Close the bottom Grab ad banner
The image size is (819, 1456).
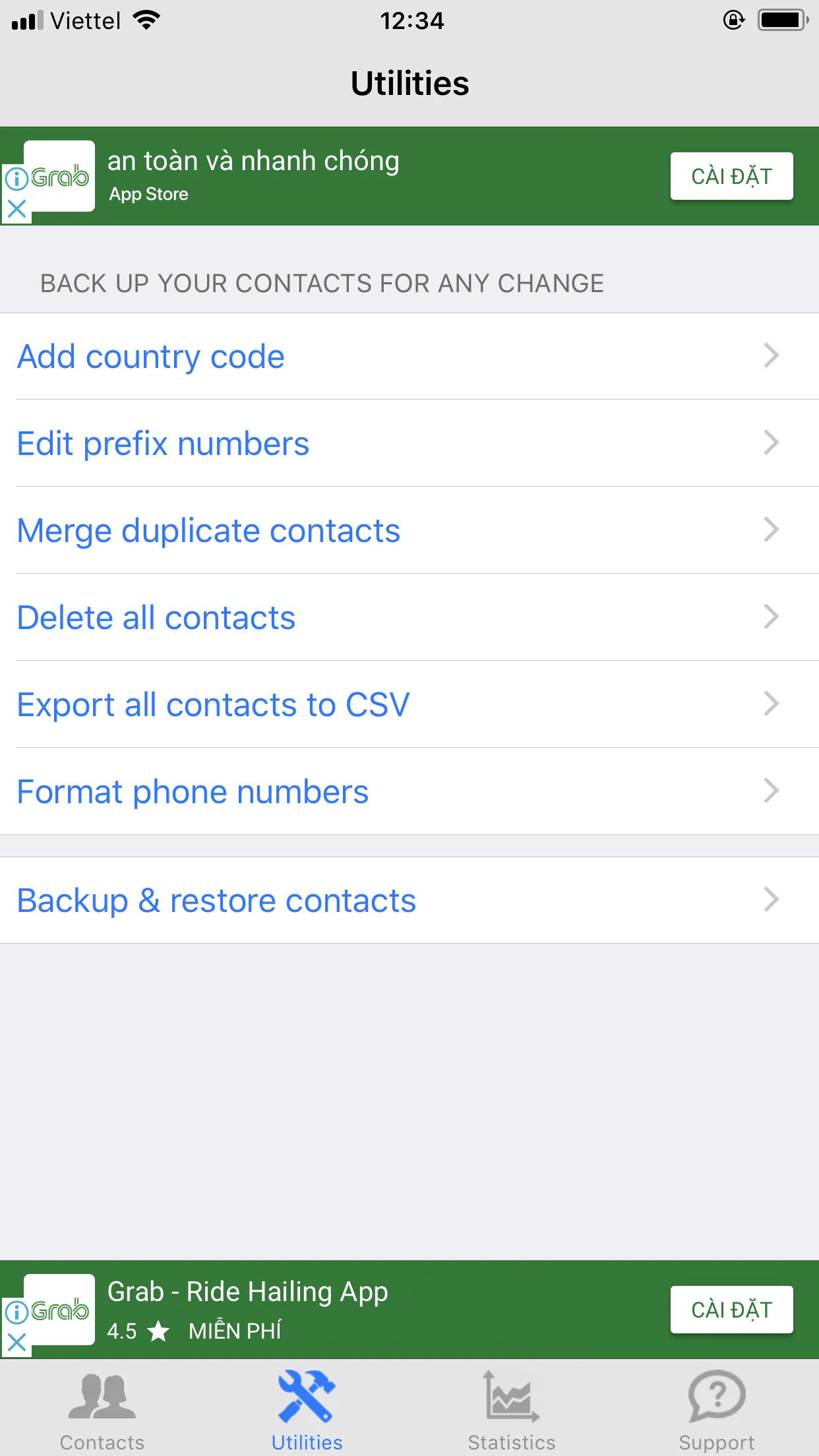pyautogui.click(x=16, y=1343)
